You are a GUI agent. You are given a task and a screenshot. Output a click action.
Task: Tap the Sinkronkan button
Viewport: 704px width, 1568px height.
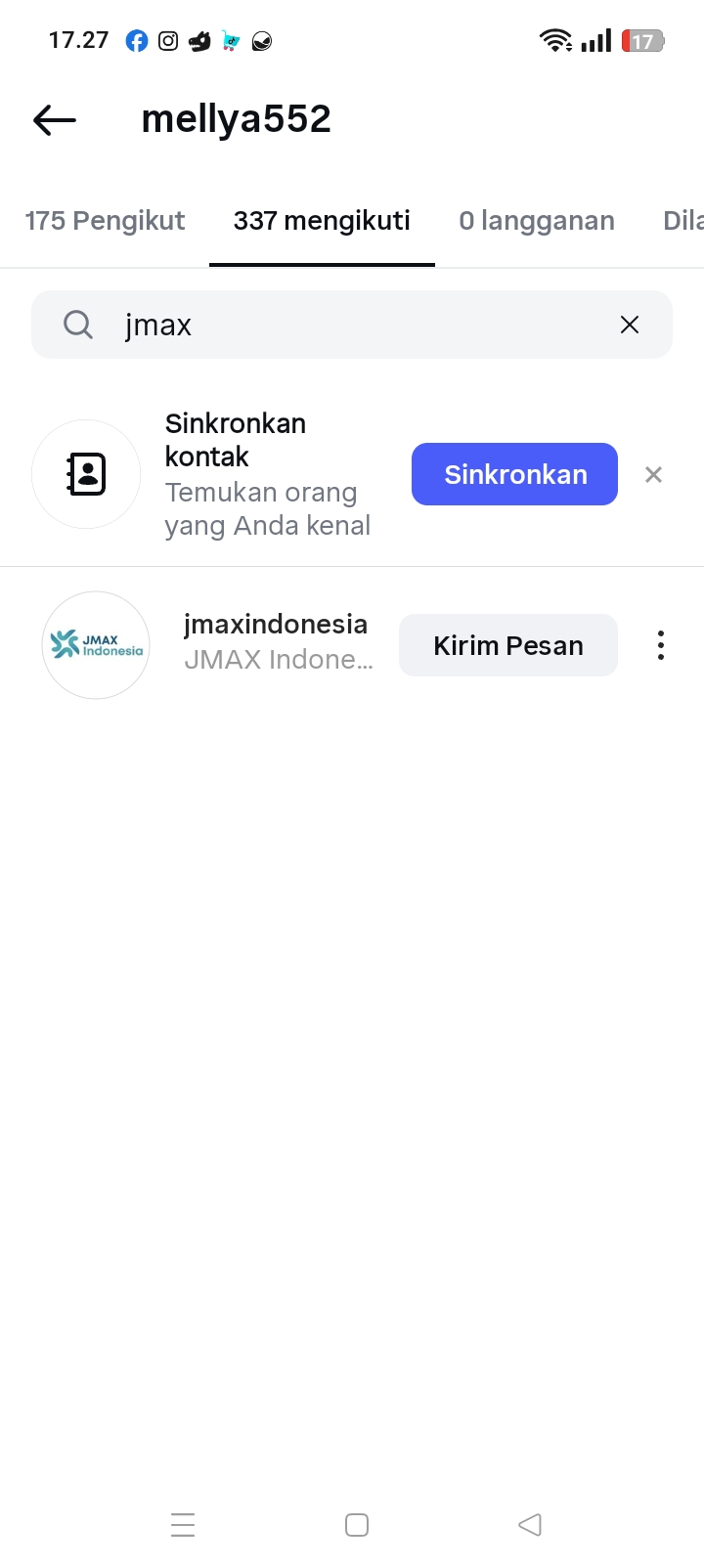(x=514, y=474)
